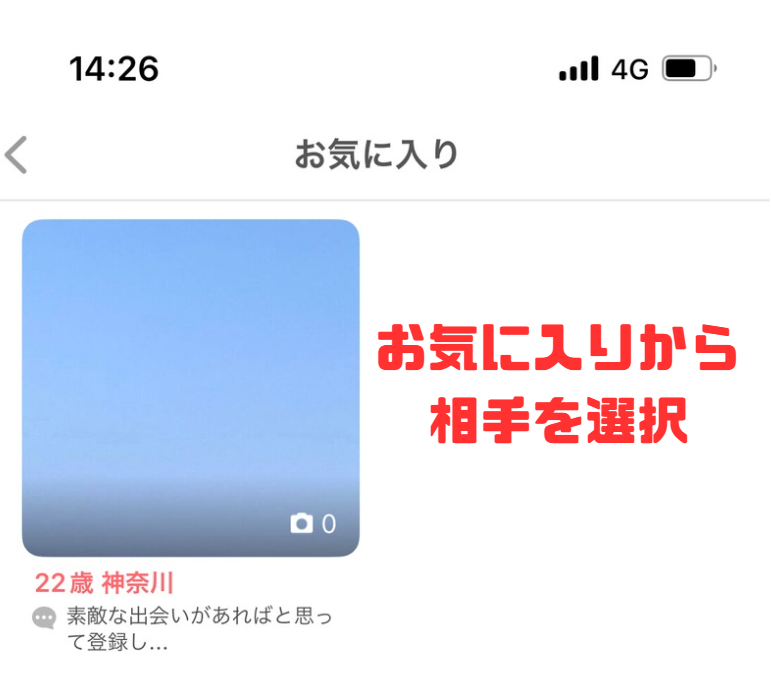Go back from the お気に入り screen

pos(17,156)
